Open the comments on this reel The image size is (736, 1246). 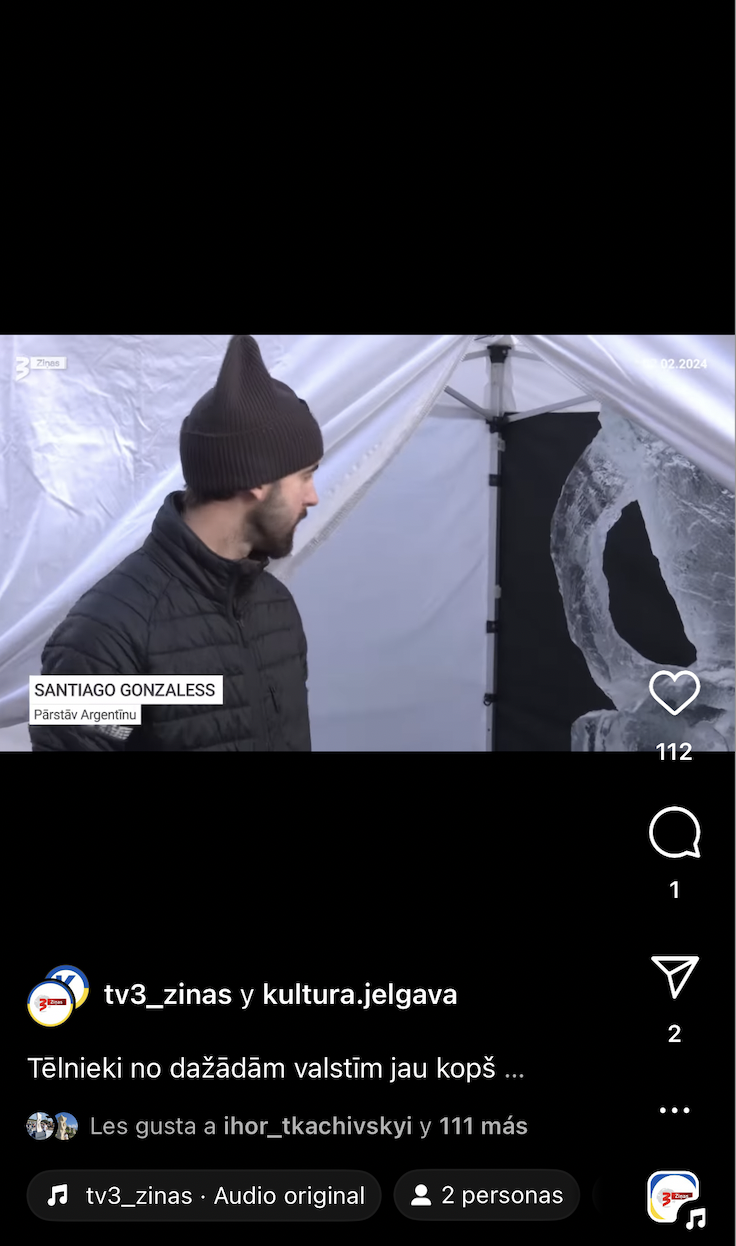674,833
